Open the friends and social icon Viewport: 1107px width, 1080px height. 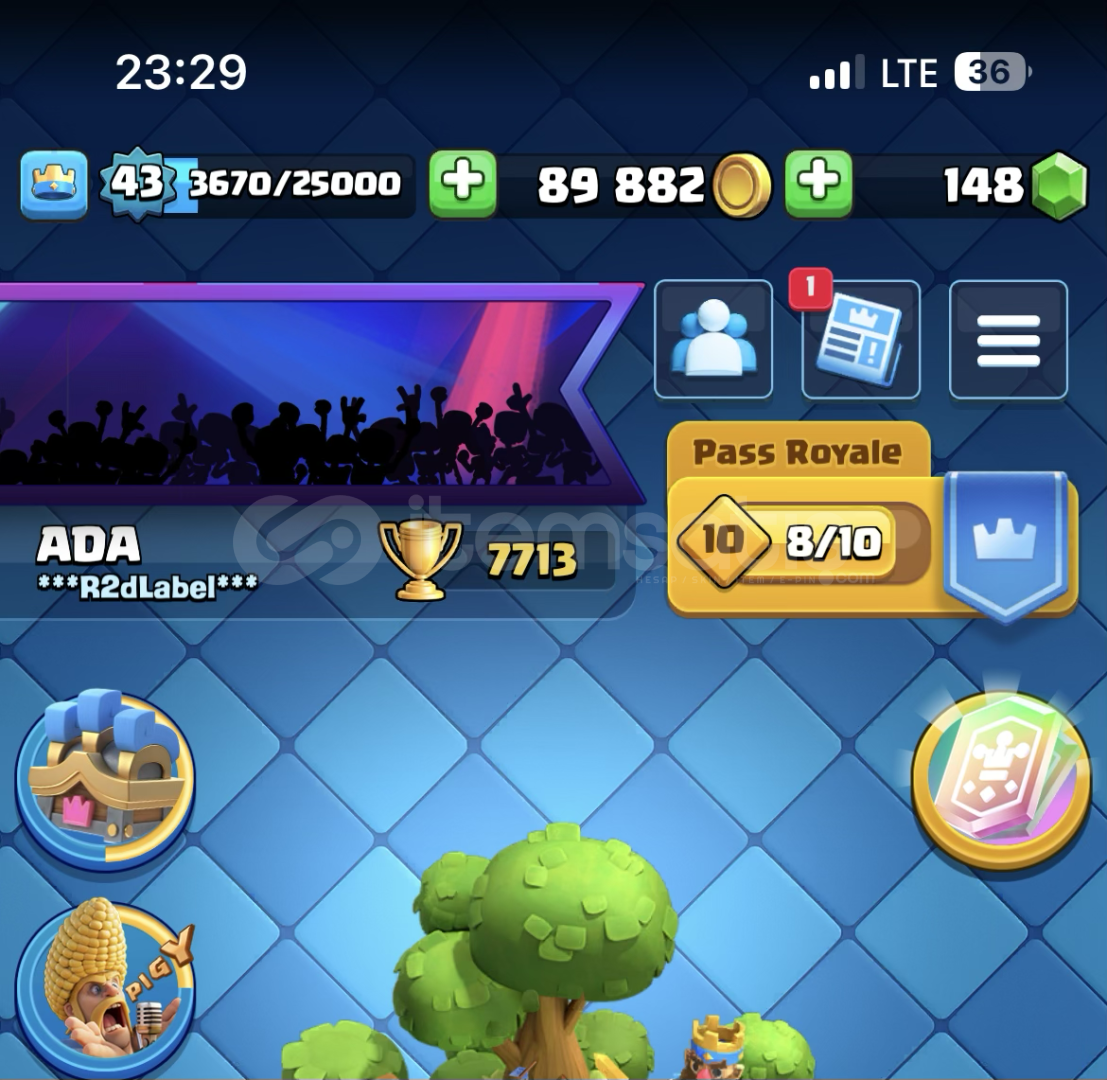(x=713, y=339)
